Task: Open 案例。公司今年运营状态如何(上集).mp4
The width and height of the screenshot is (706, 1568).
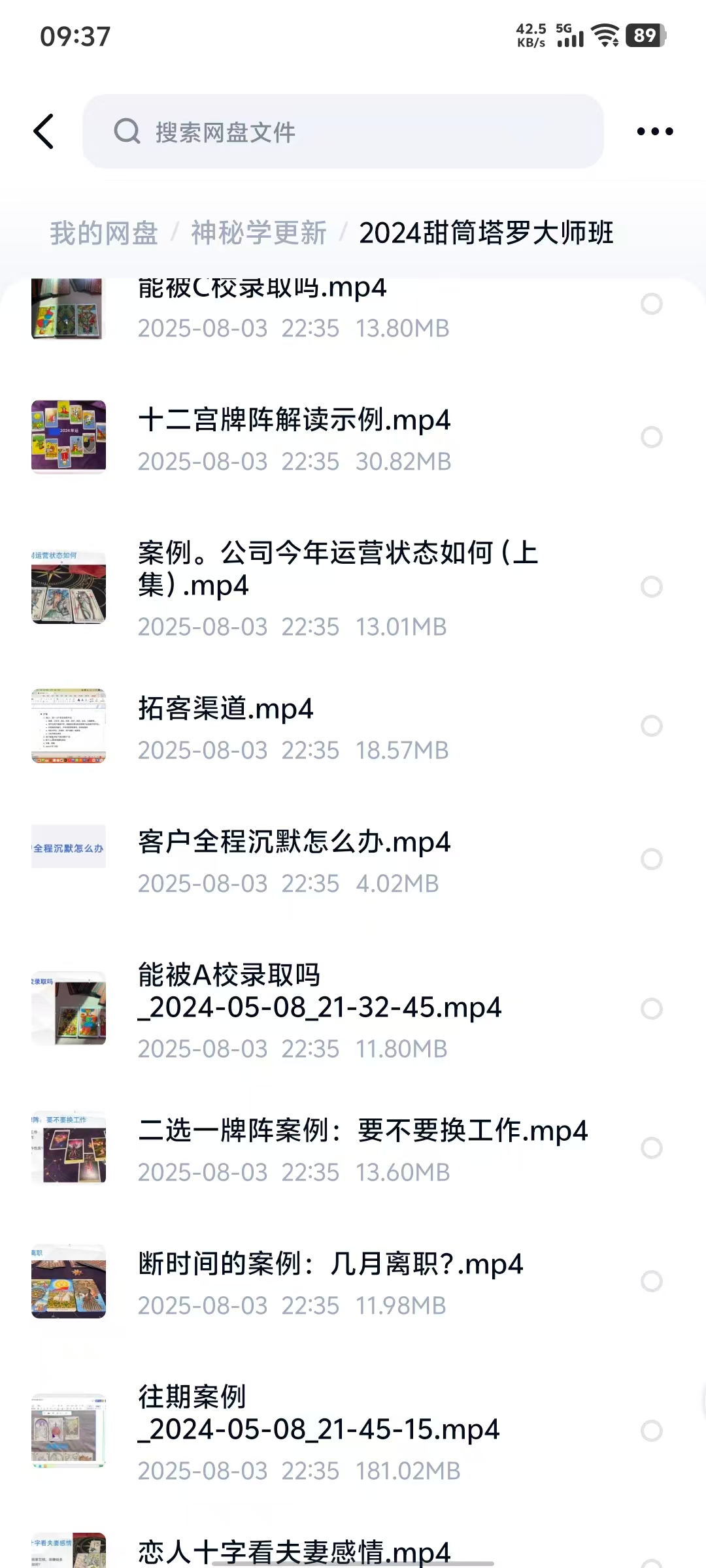Action: (337, 585)
